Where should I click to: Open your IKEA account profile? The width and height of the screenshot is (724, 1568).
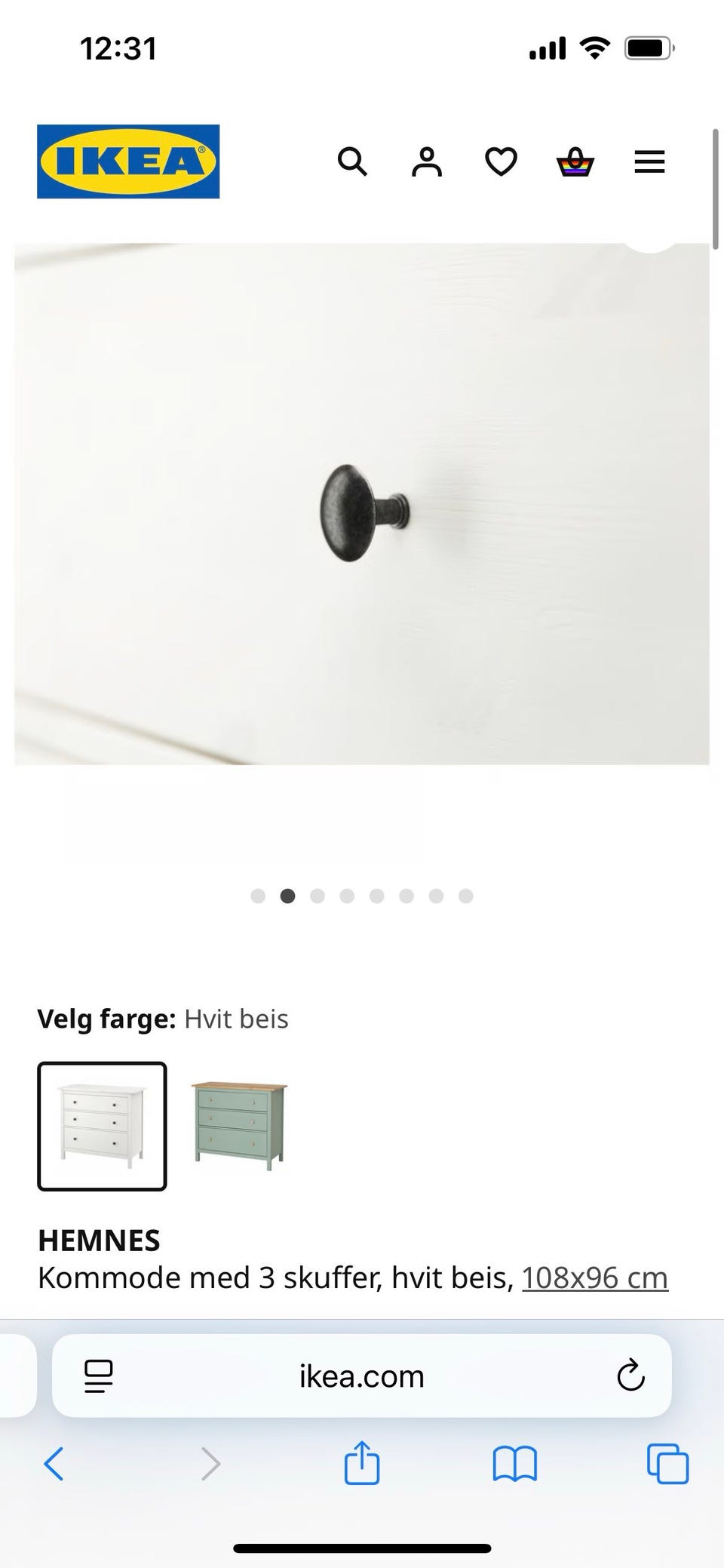click(x=426, y=161)
